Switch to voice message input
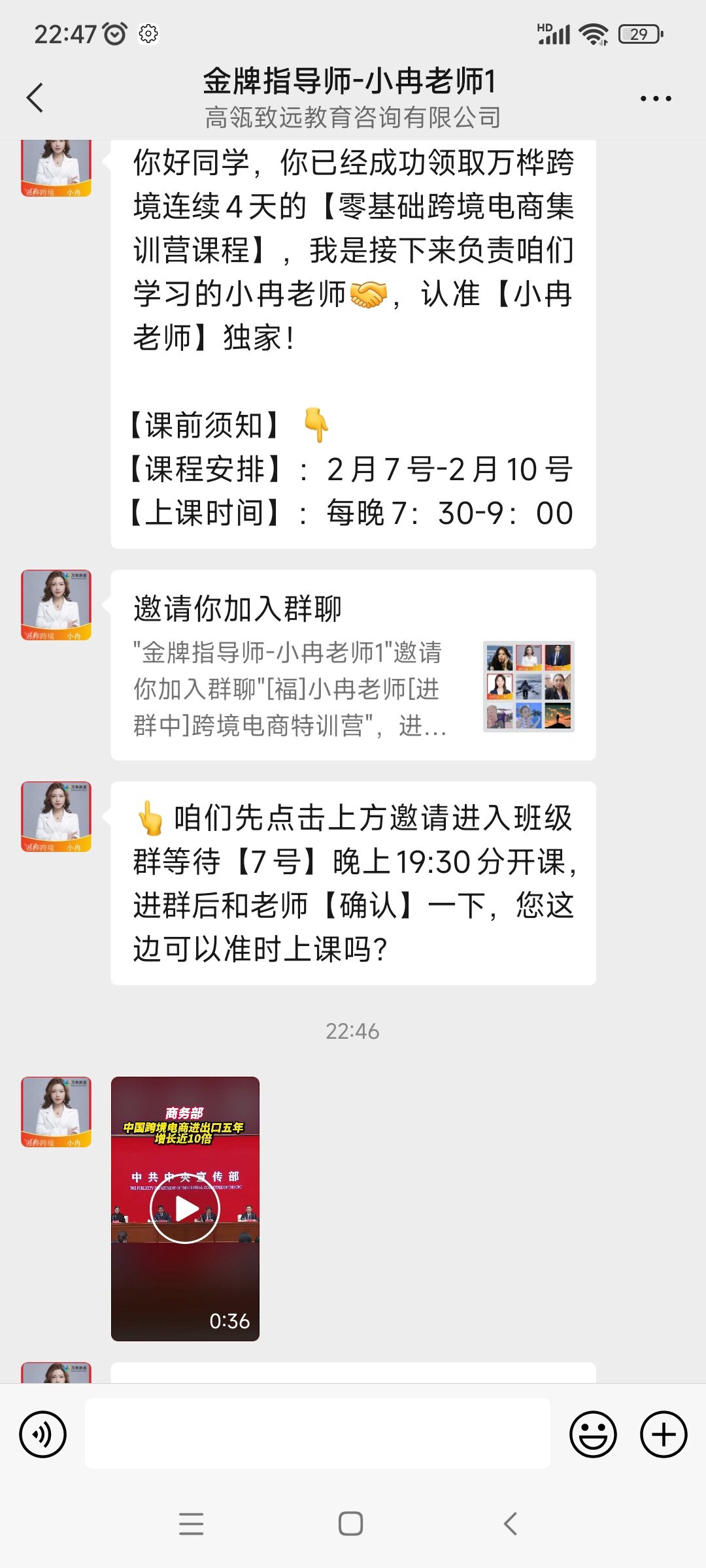The width and height of the screenshot is (706, 1568). tap(43, 1435)
